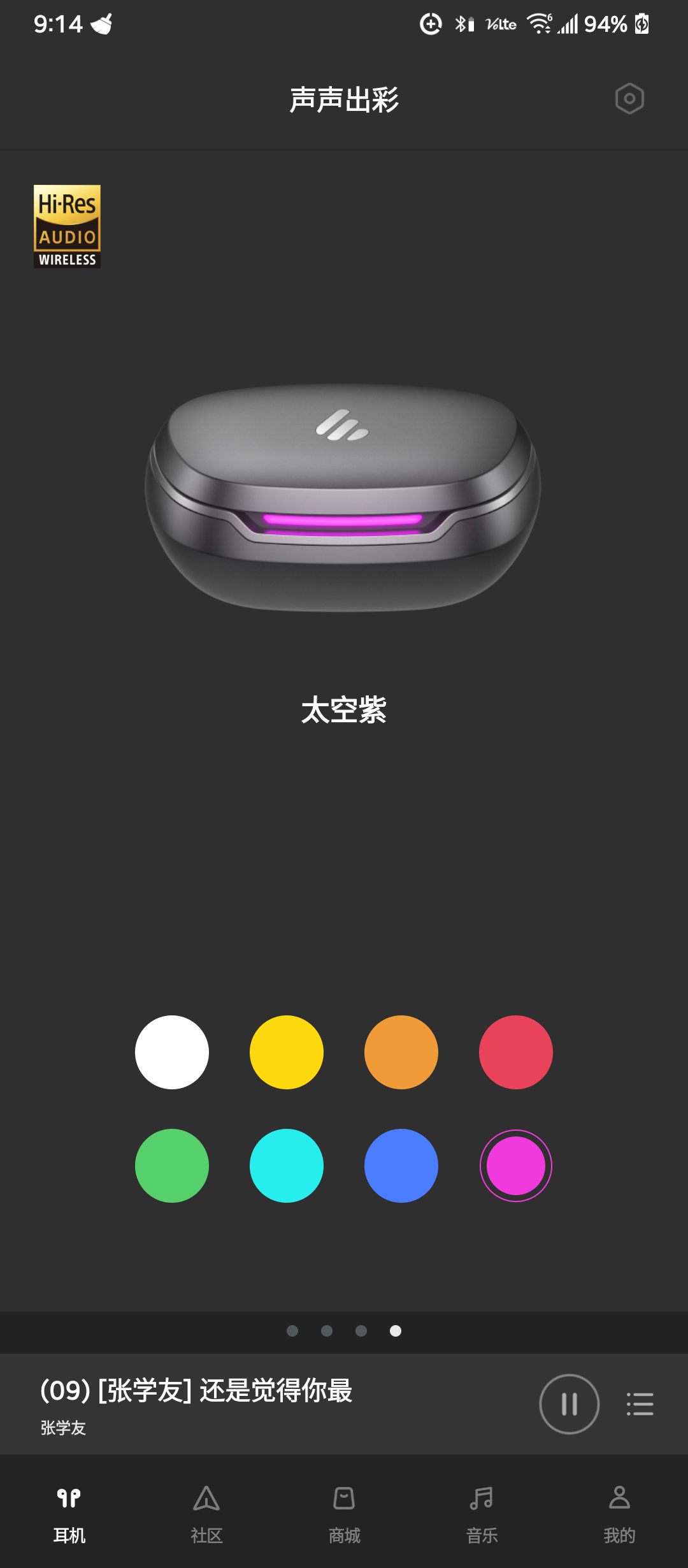Select the blue light color

(x=401, y=1166)
